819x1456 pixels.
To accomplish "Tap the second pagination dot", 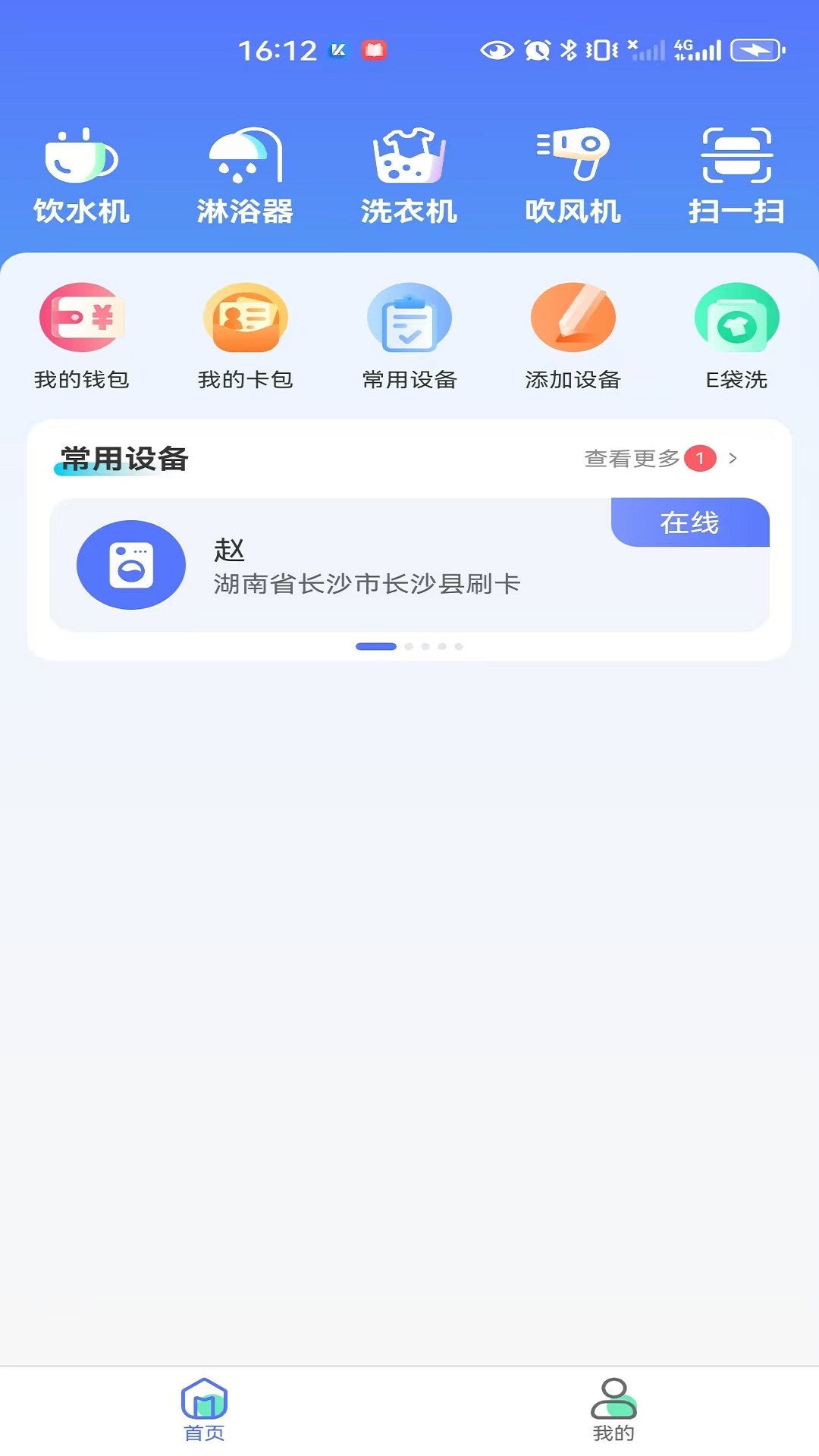I will (410, 646).
